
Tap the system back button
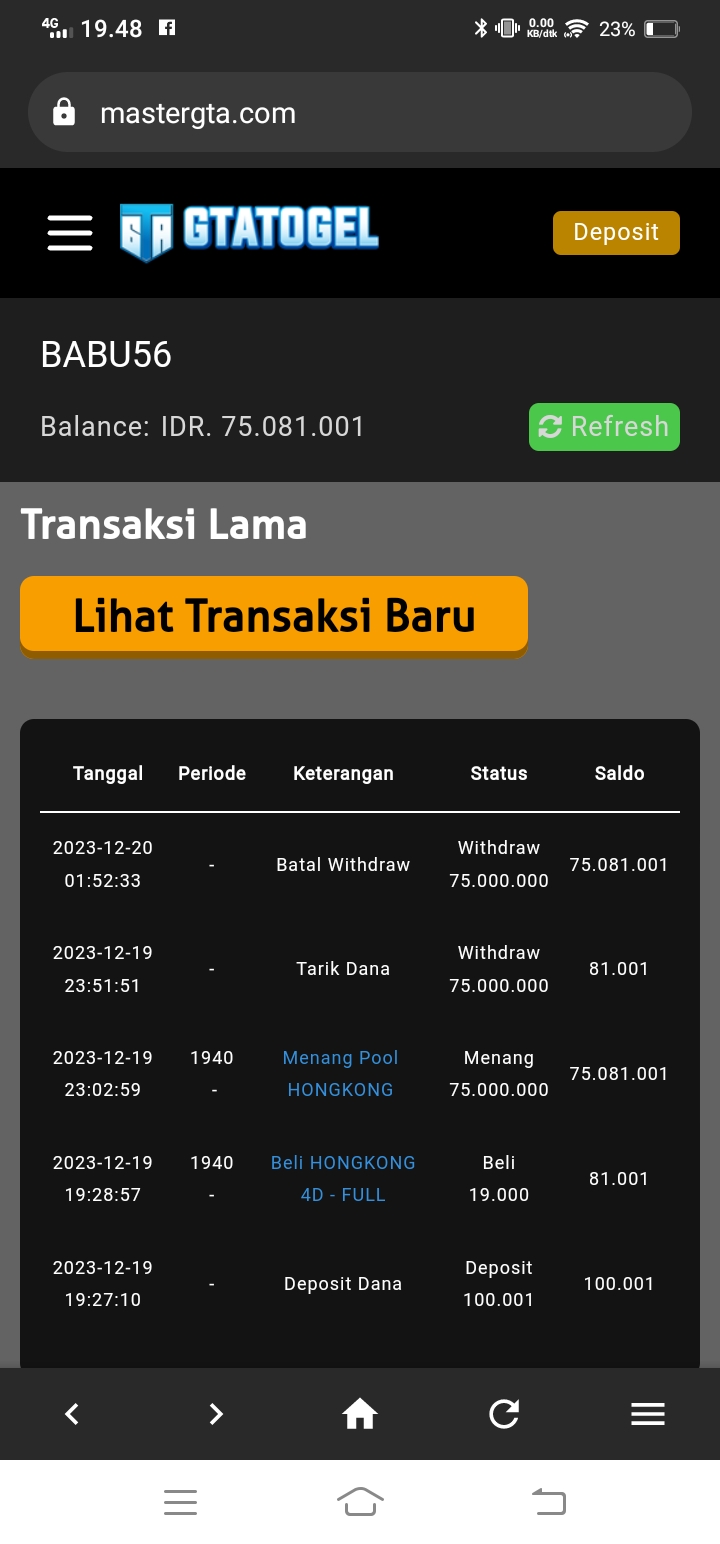coord(548,1501)
